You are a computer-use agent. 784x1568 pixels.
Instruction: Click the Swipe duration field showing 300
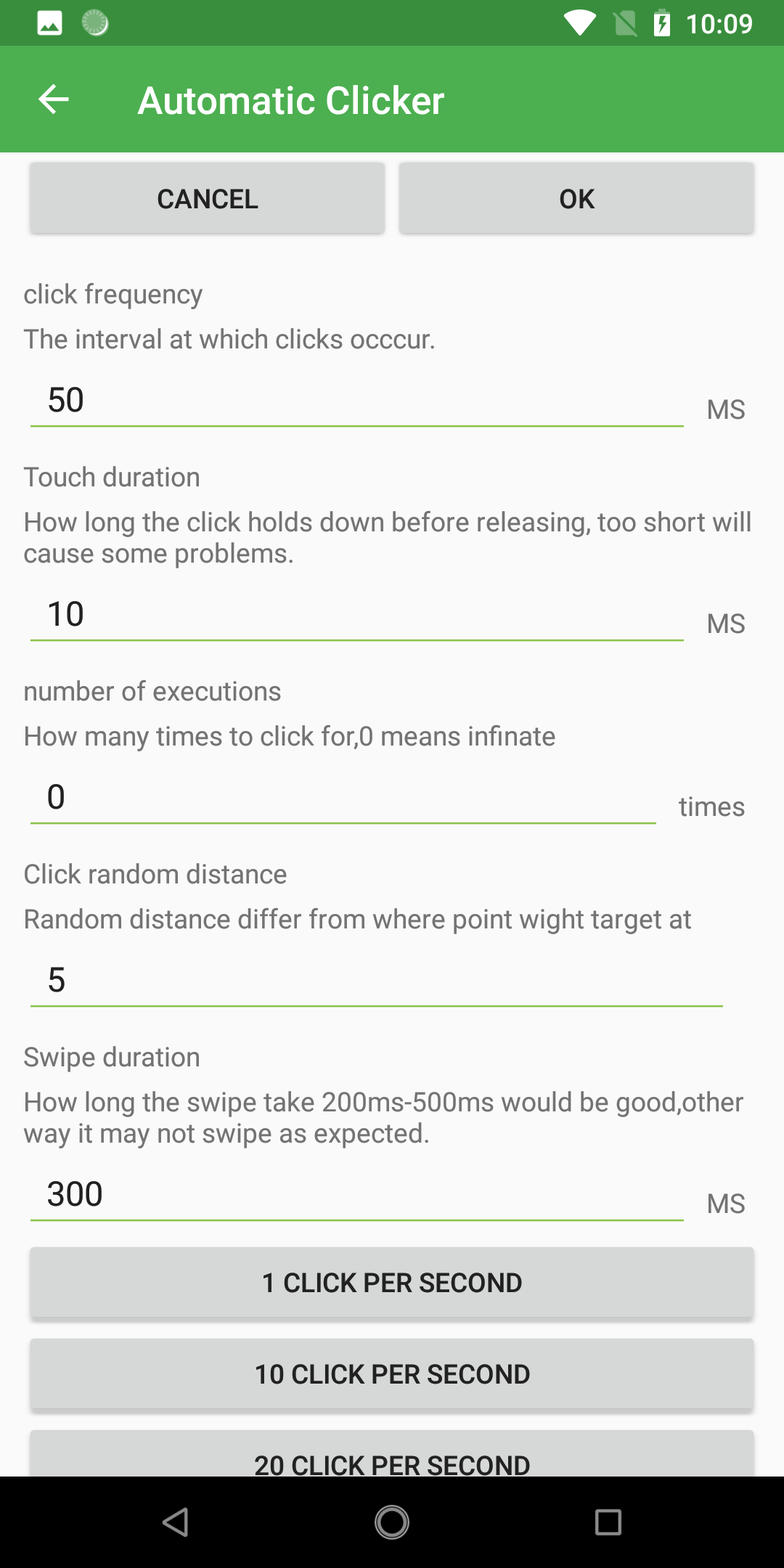[x=356, y=1194]
